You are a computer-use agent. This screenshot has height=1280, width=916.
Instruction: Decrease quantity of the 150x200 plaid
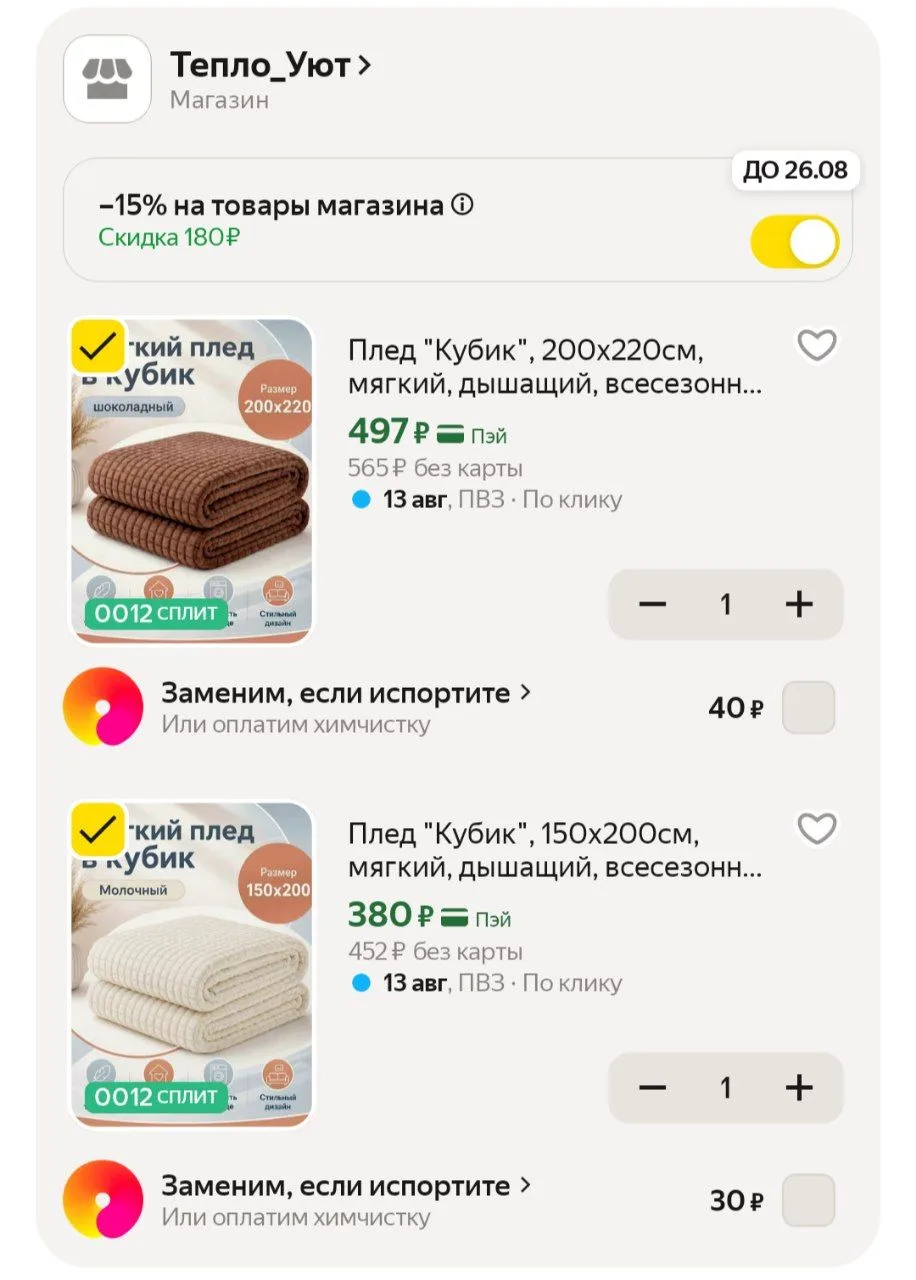point(653,1087)
